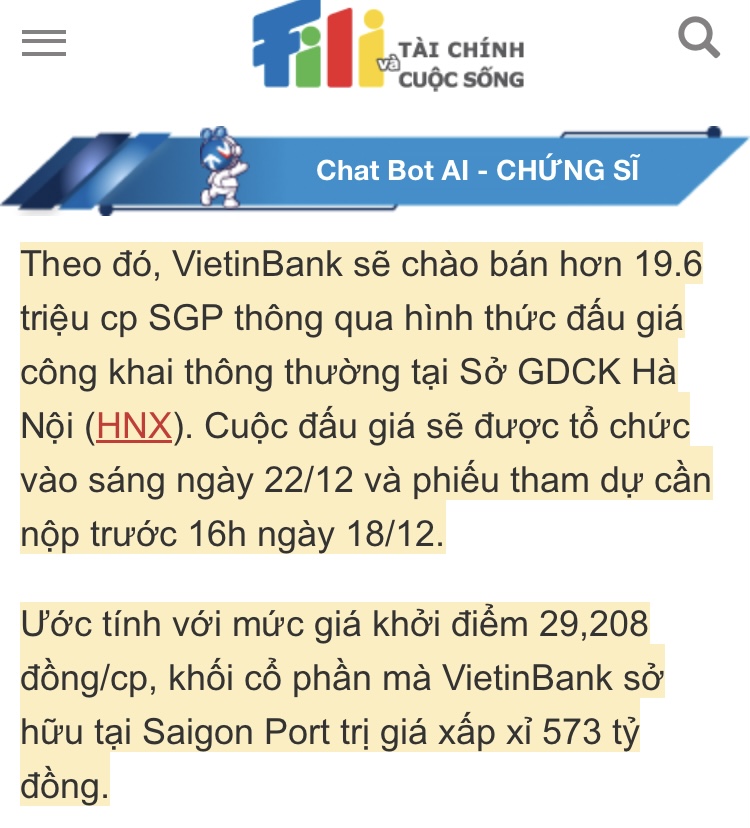
Task: Open the hamburger menu
Action: (x=43, y=42)
